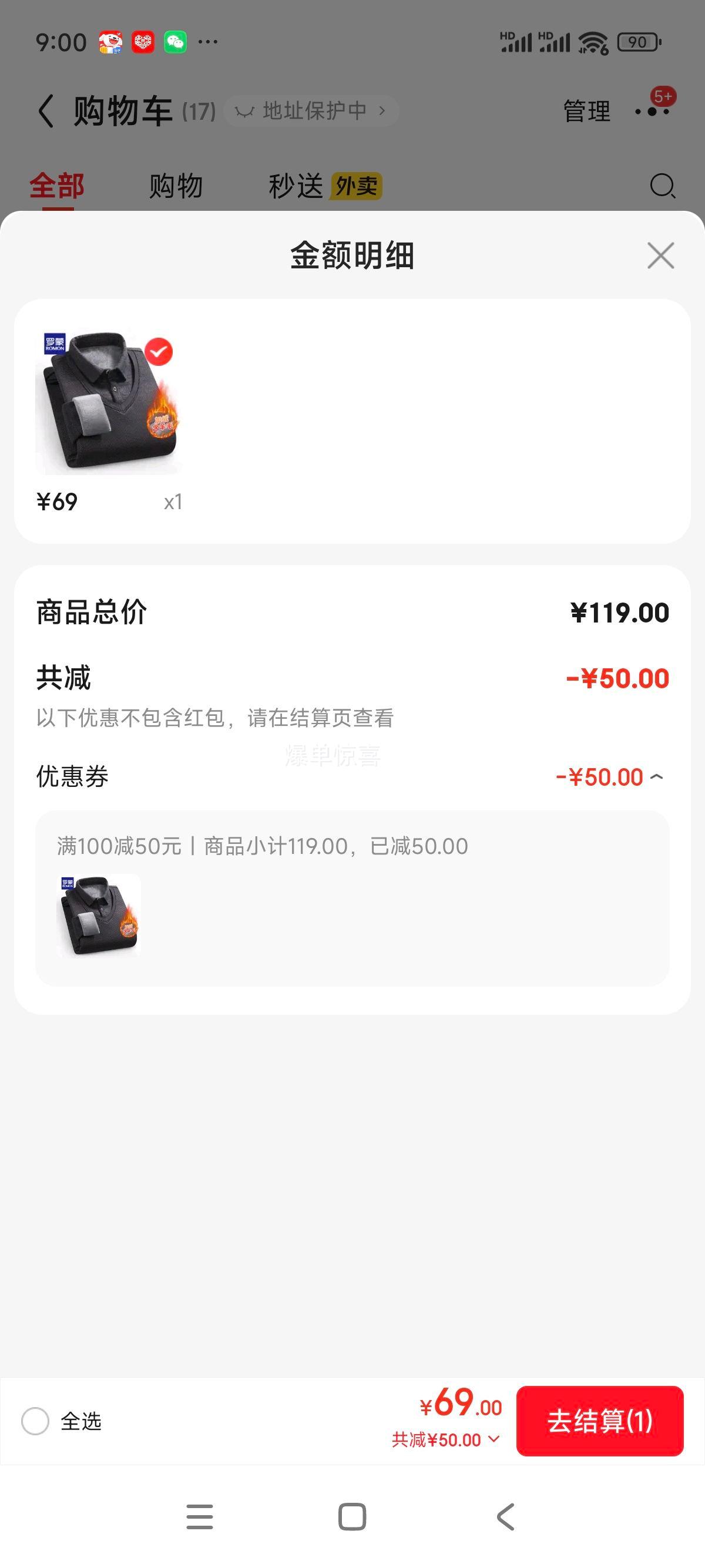This screenshot has height=1568, width=705.
Task: Check the battery level indicator at 90
Action: click(637, 41)
